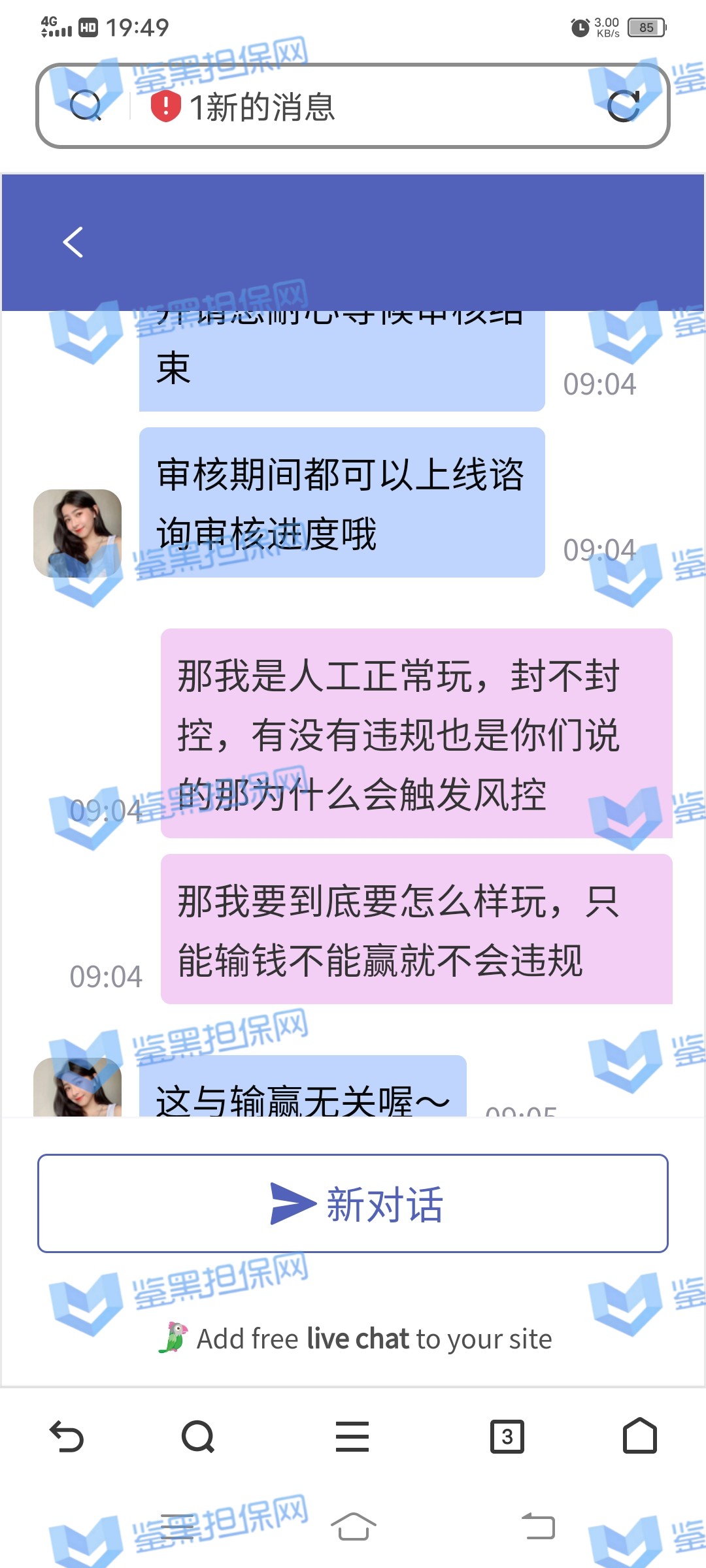706x1568 pixels.
Task: Tap the system home button
Action: (x=353, y=1527)
